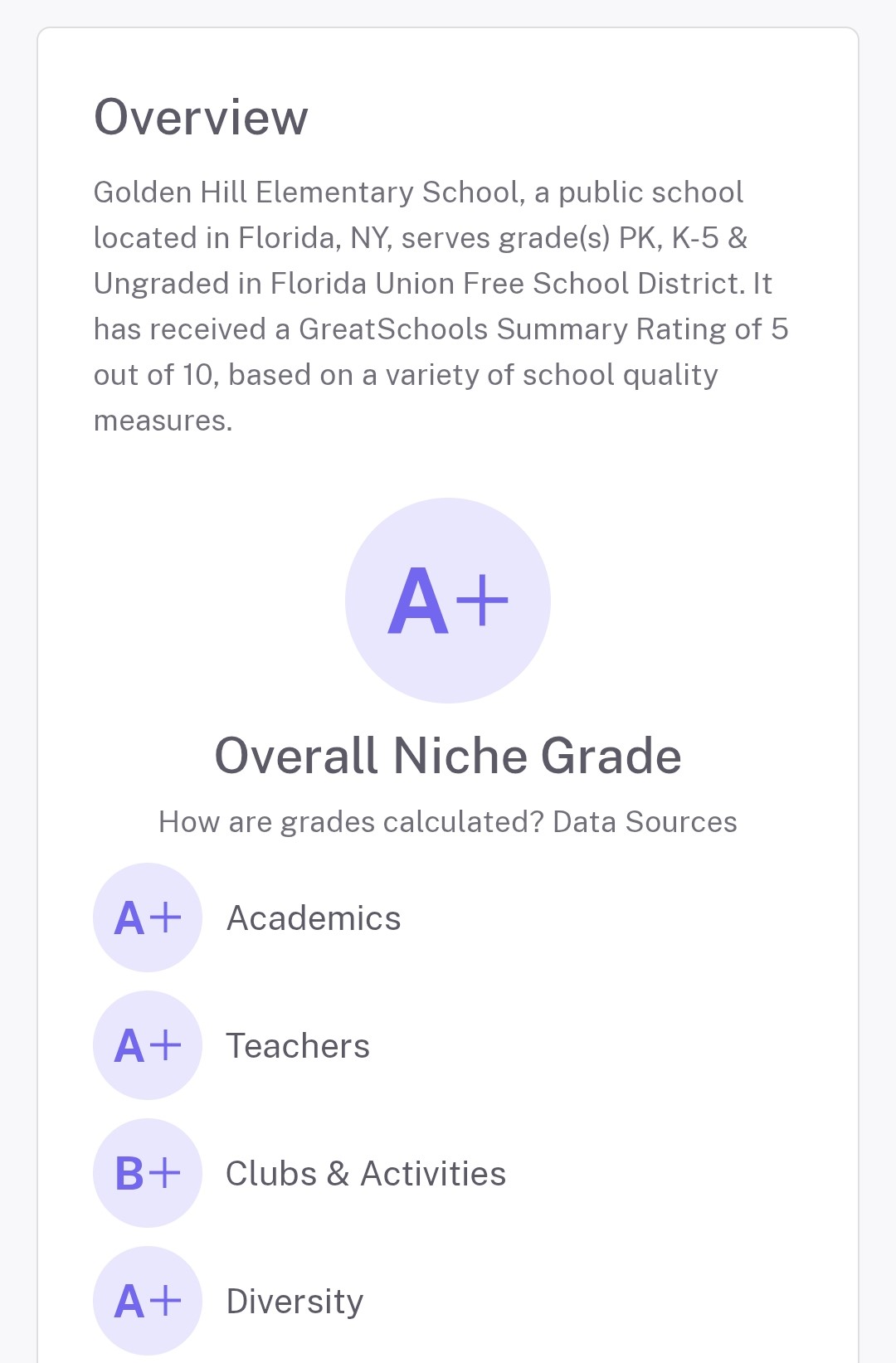The height and width of the screenshot is (1363, 896).
Task: View the Data Sources link
Action: [645, 822]
